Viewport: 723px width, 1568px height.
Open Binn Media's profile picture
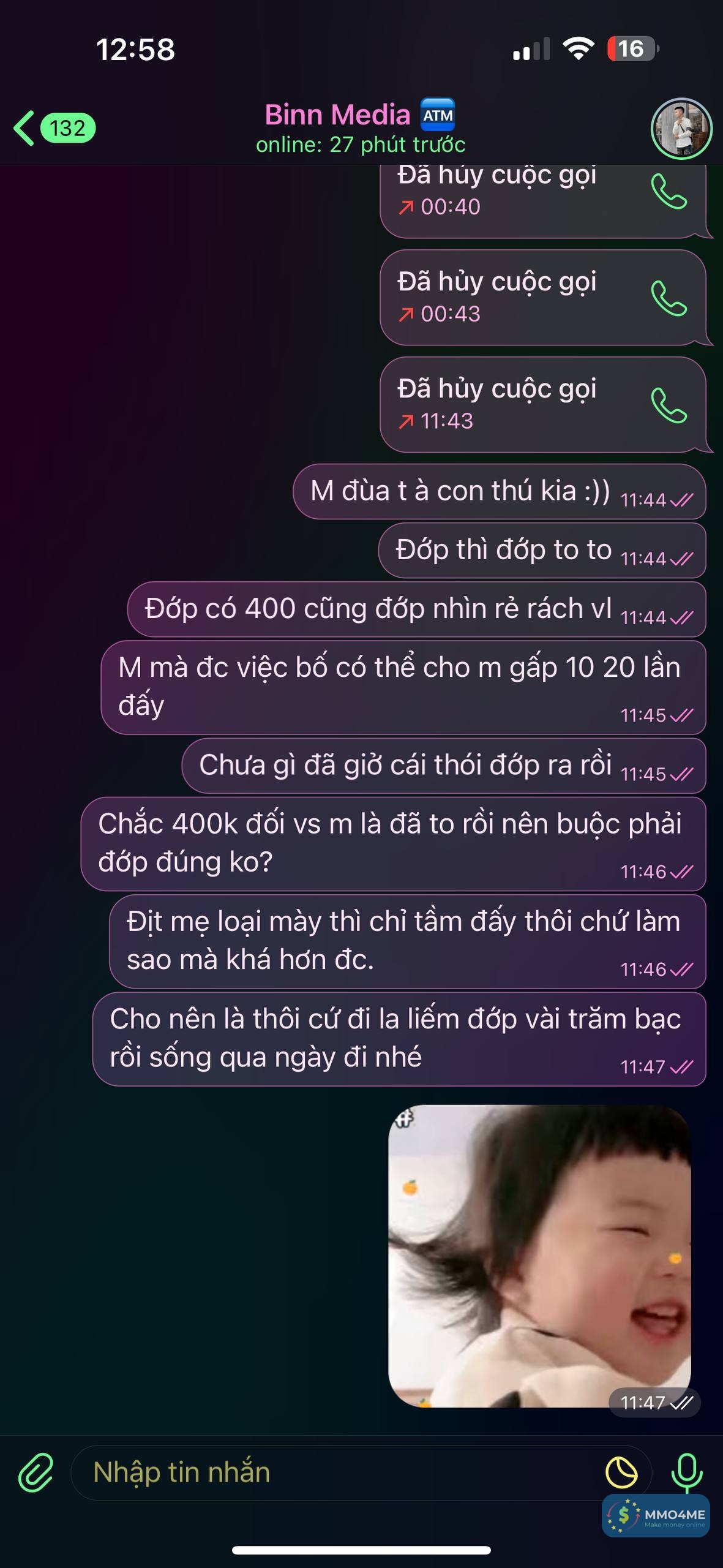(x=681, y=129)
